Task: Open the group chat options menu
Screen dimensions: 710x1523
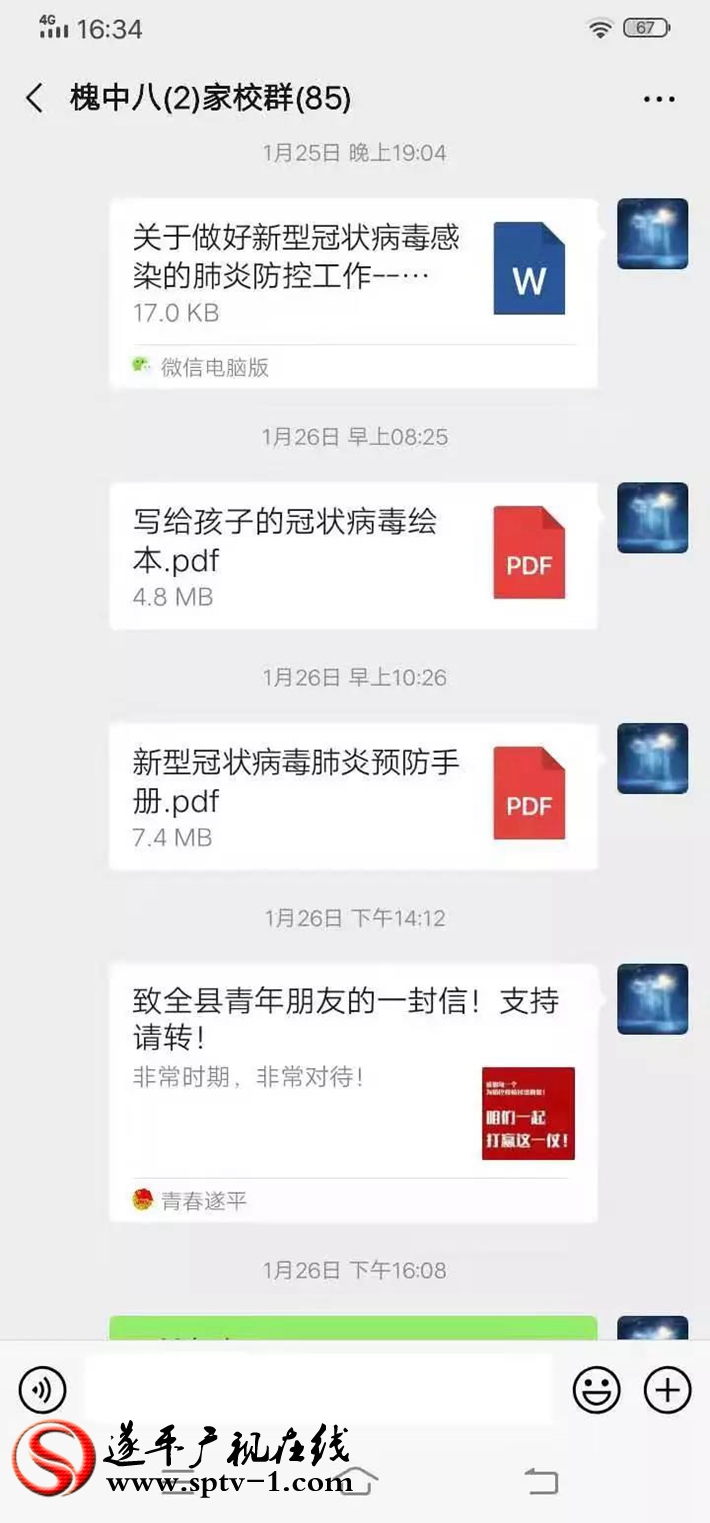Action: point(660,99)
